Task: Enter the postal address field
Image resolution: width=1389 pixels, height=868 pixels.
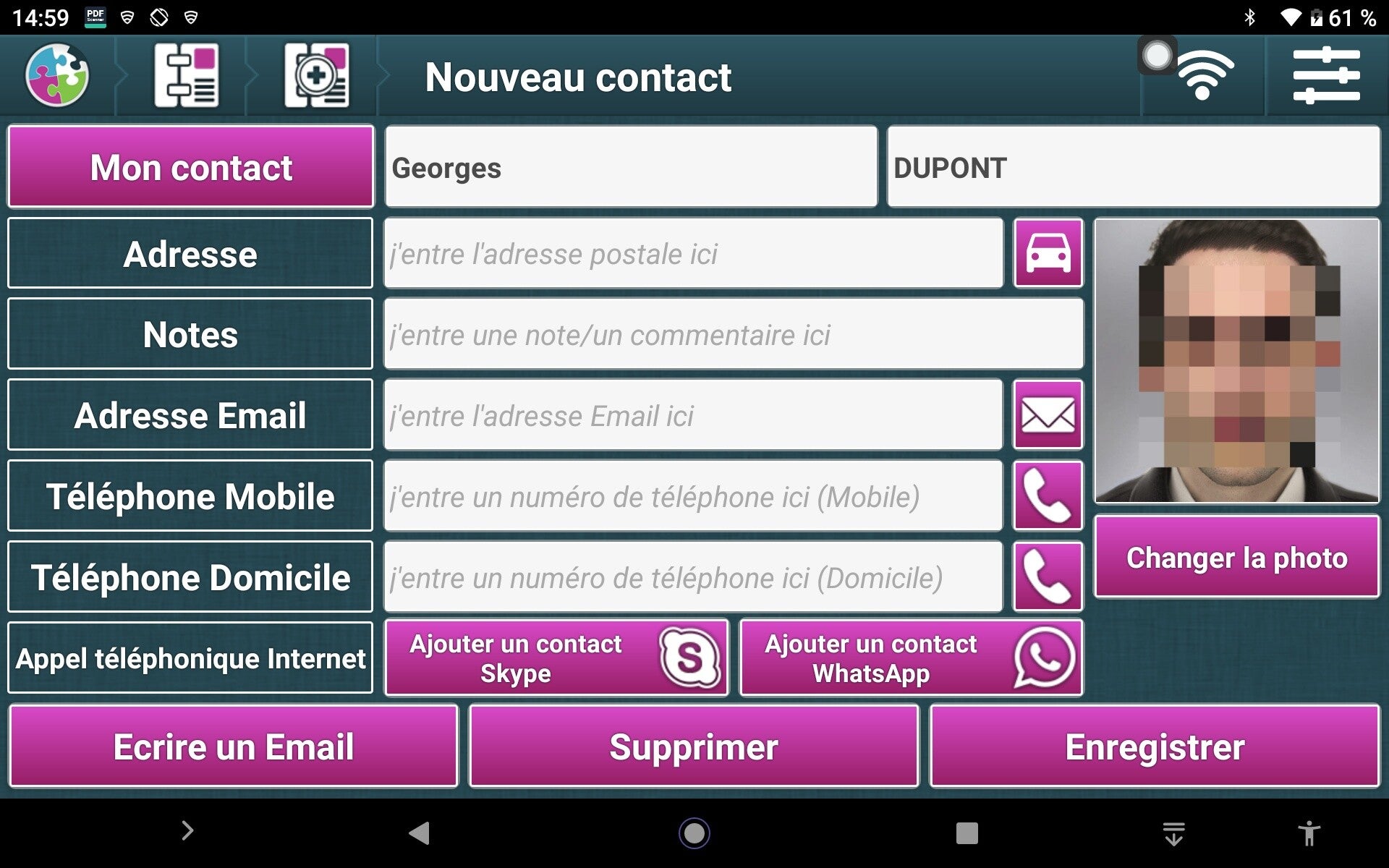Action: point(693,254)
